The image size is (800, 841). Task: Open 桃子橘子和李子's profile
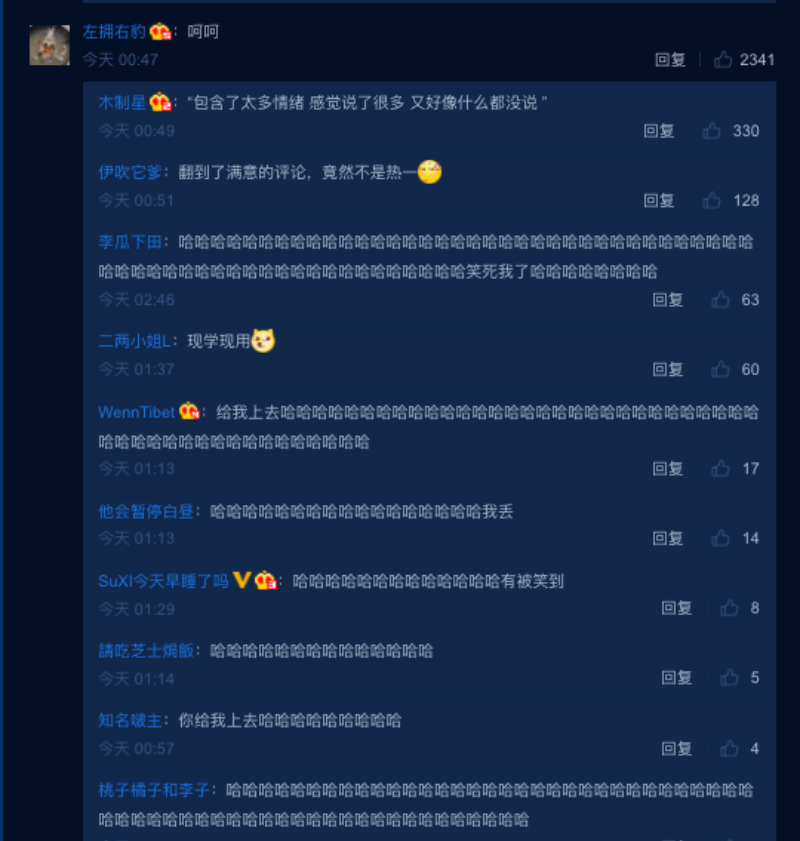pos(154,790)
